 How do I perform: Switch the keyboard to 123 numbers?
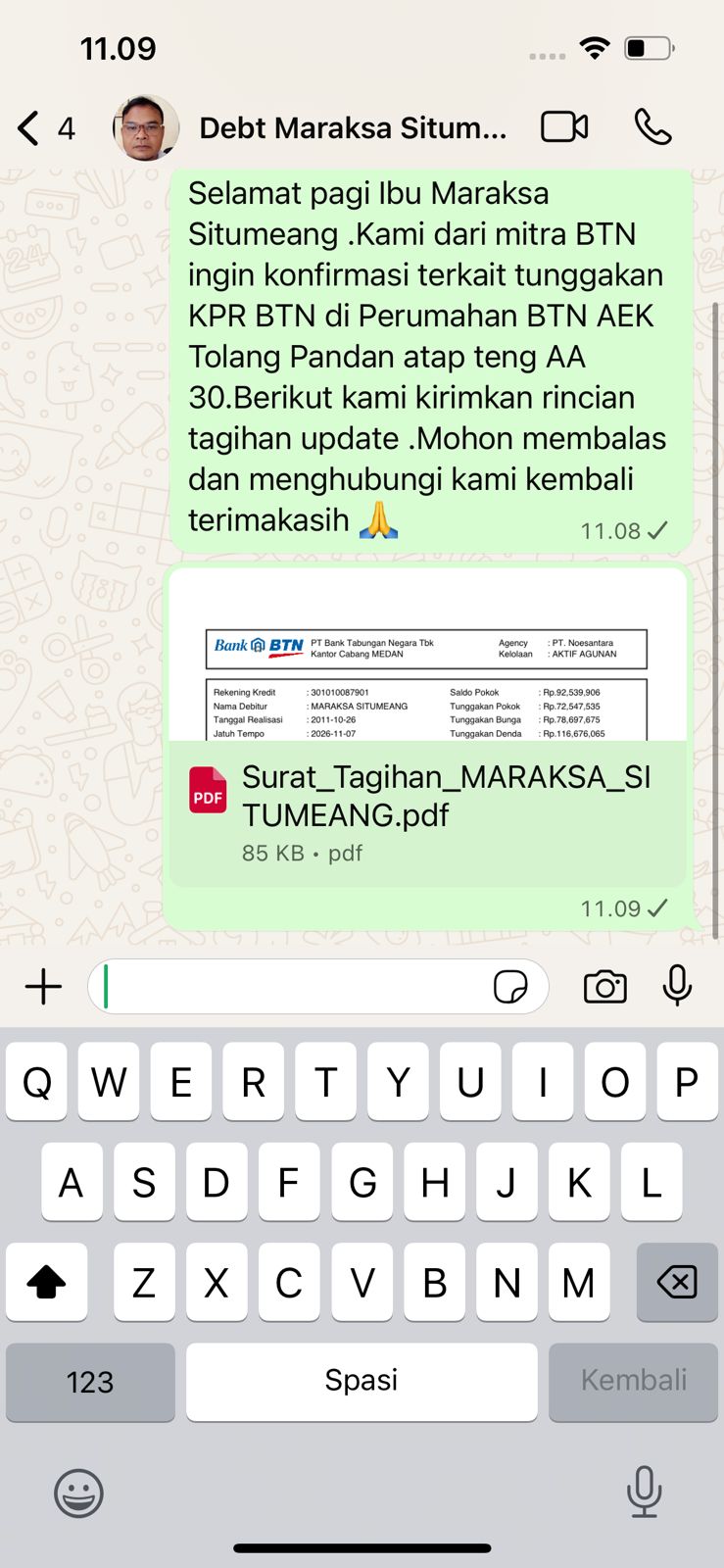(x=90, y=1382)
